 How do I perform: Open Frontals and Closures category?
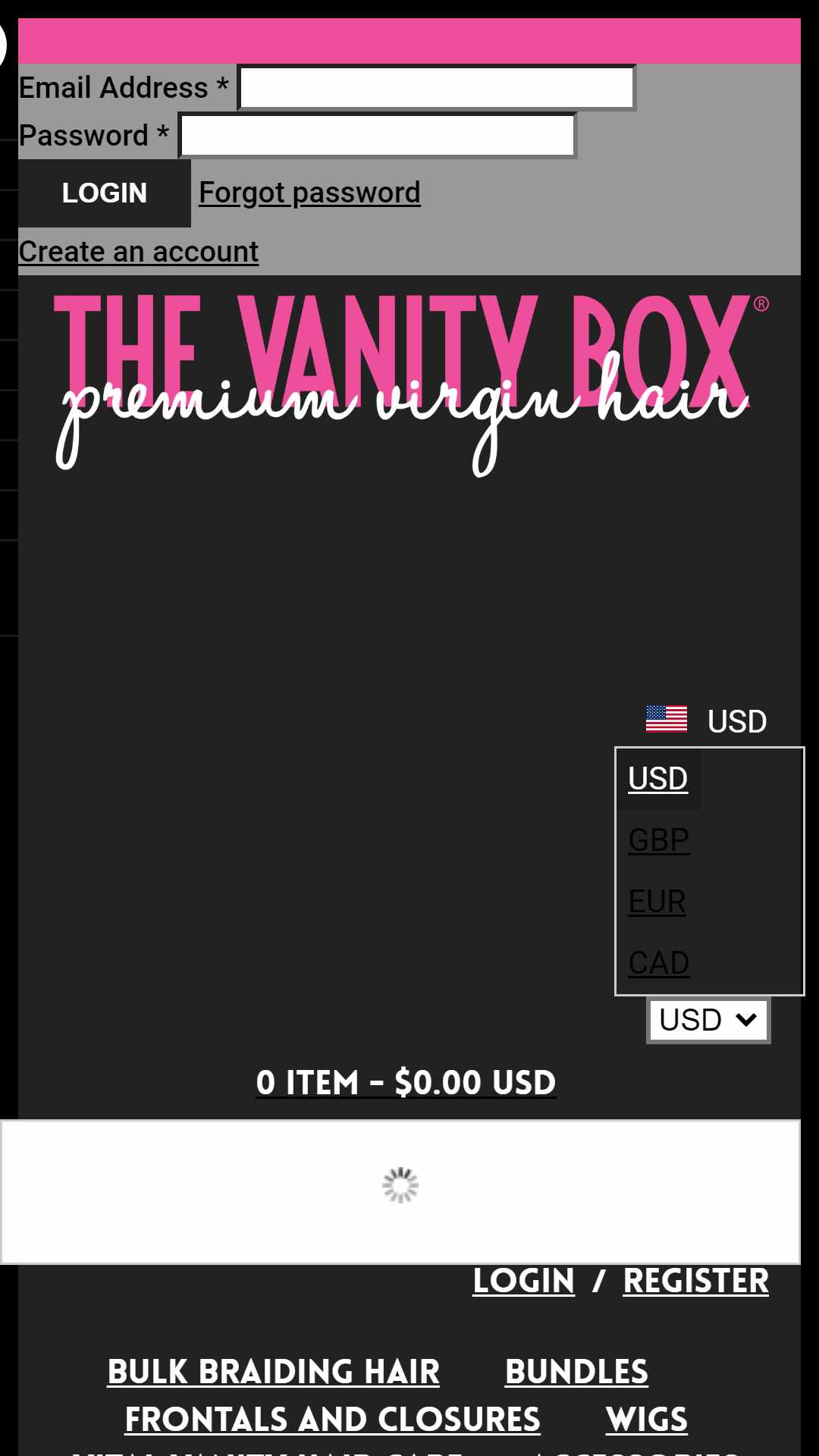tap(332, 1420)
